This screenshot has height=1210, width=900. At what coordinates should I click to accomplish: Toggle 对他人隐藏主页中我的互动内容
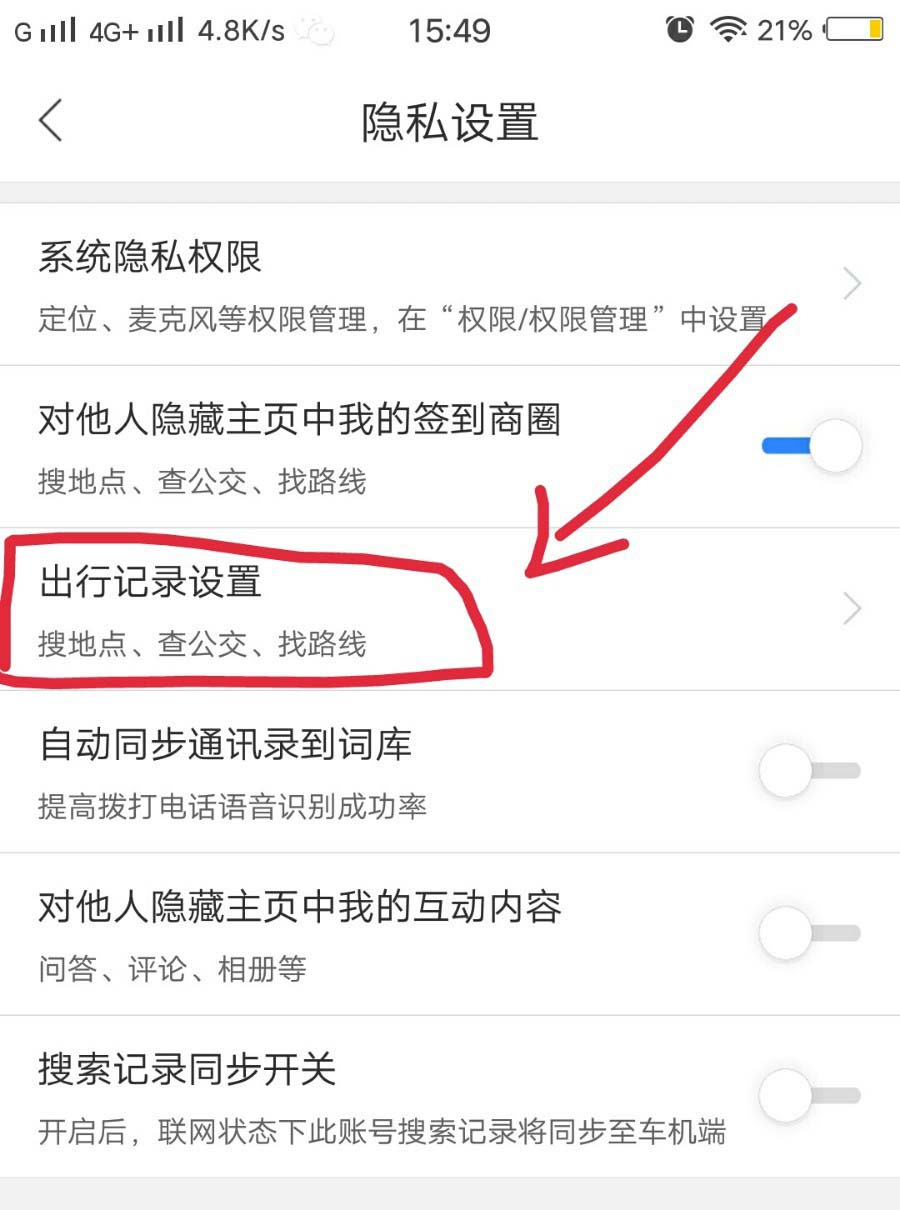point(809,933)
